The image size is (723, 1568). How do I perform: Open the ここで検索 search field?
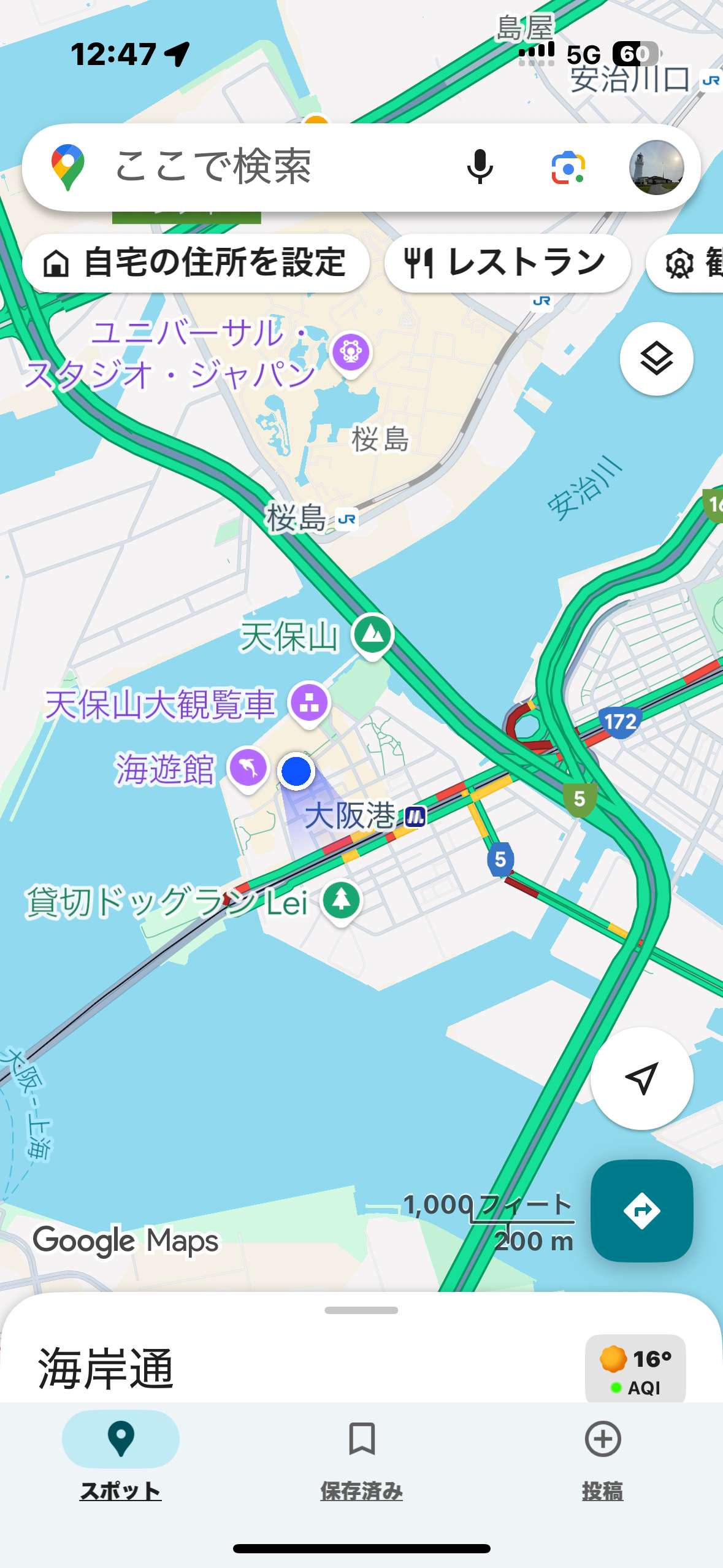click(258, 167)
